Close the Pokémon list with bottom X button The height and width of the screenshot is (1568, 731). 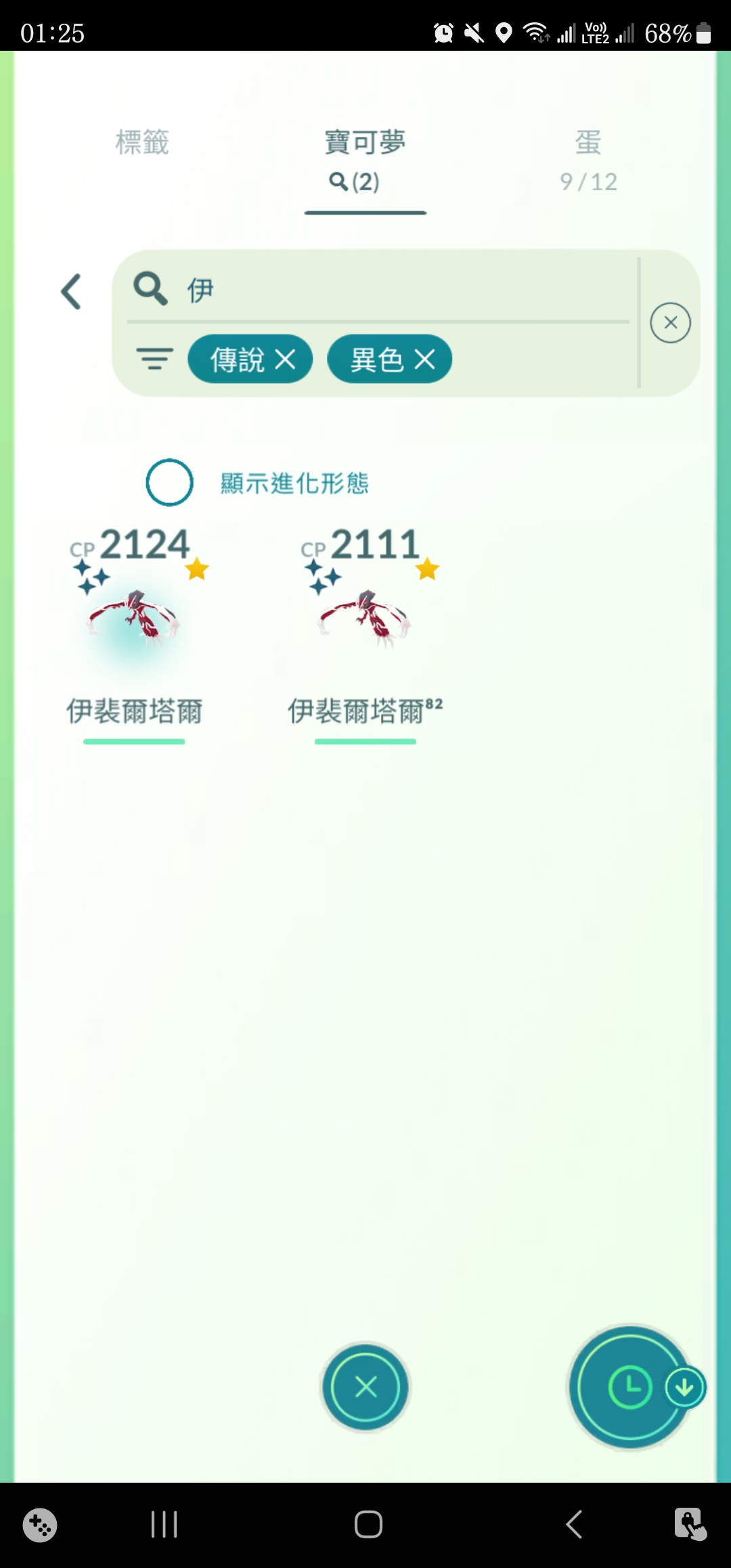click(365, 1387)
